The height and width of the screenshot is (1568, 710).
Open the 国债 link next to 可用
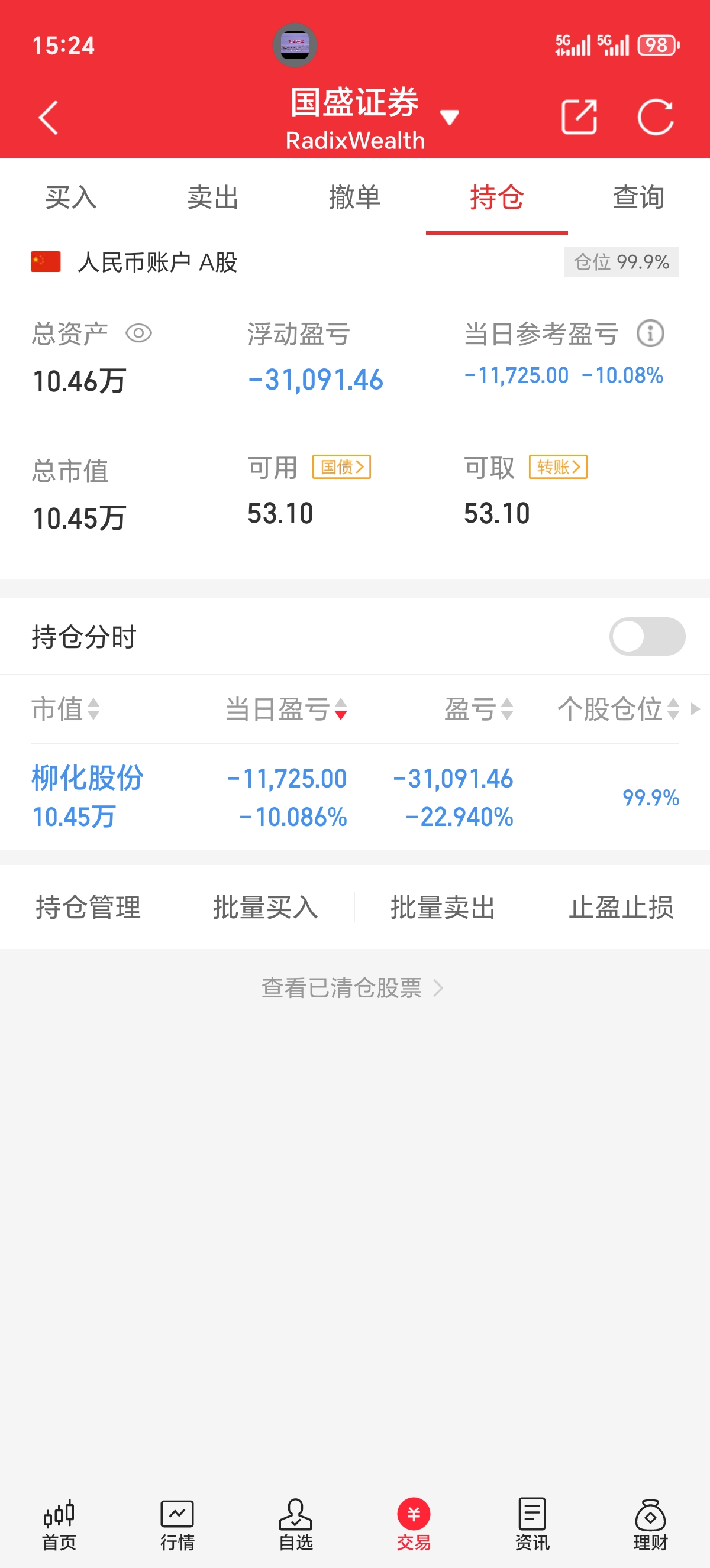[x=341, y=467]
